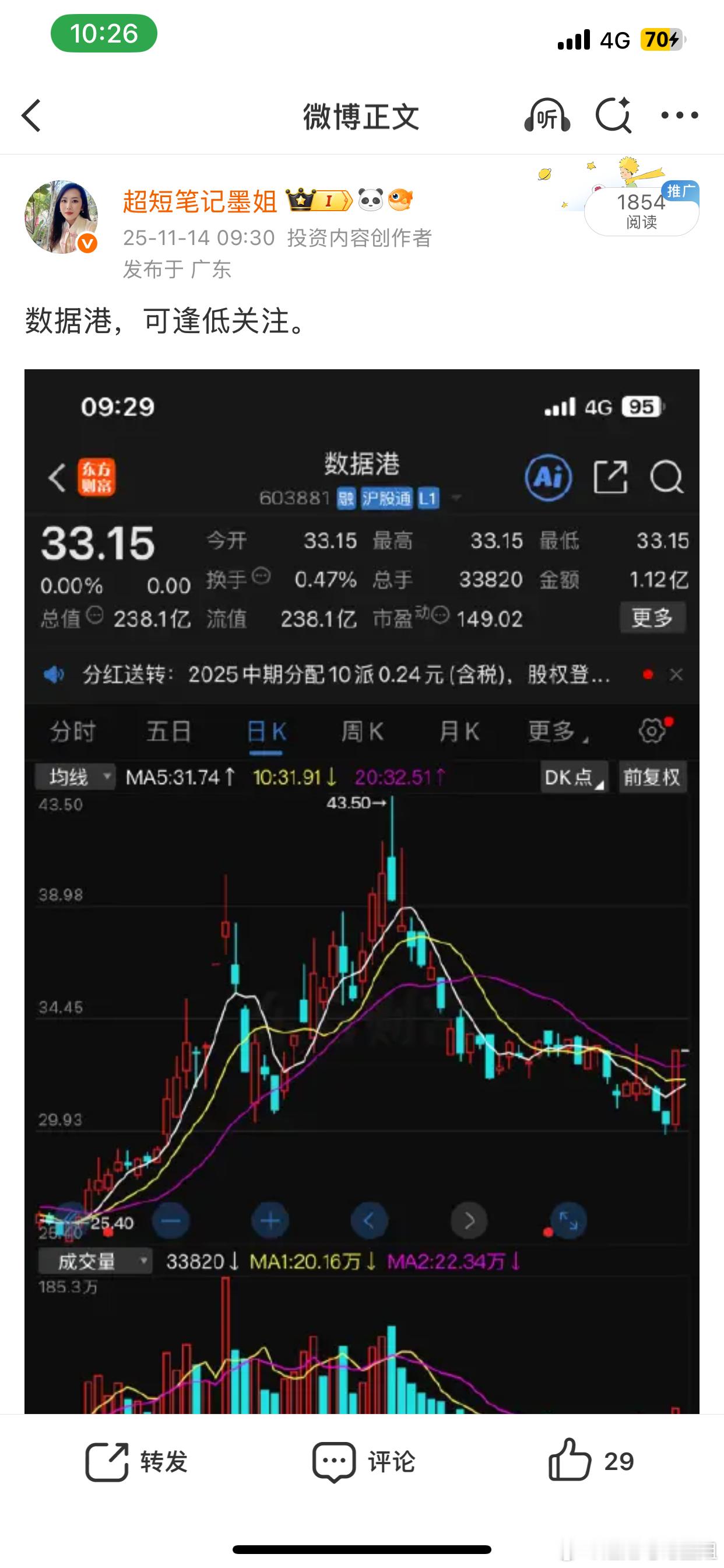Open the AI search icon in the header
Screen dimensions: 724x1568
613,115
